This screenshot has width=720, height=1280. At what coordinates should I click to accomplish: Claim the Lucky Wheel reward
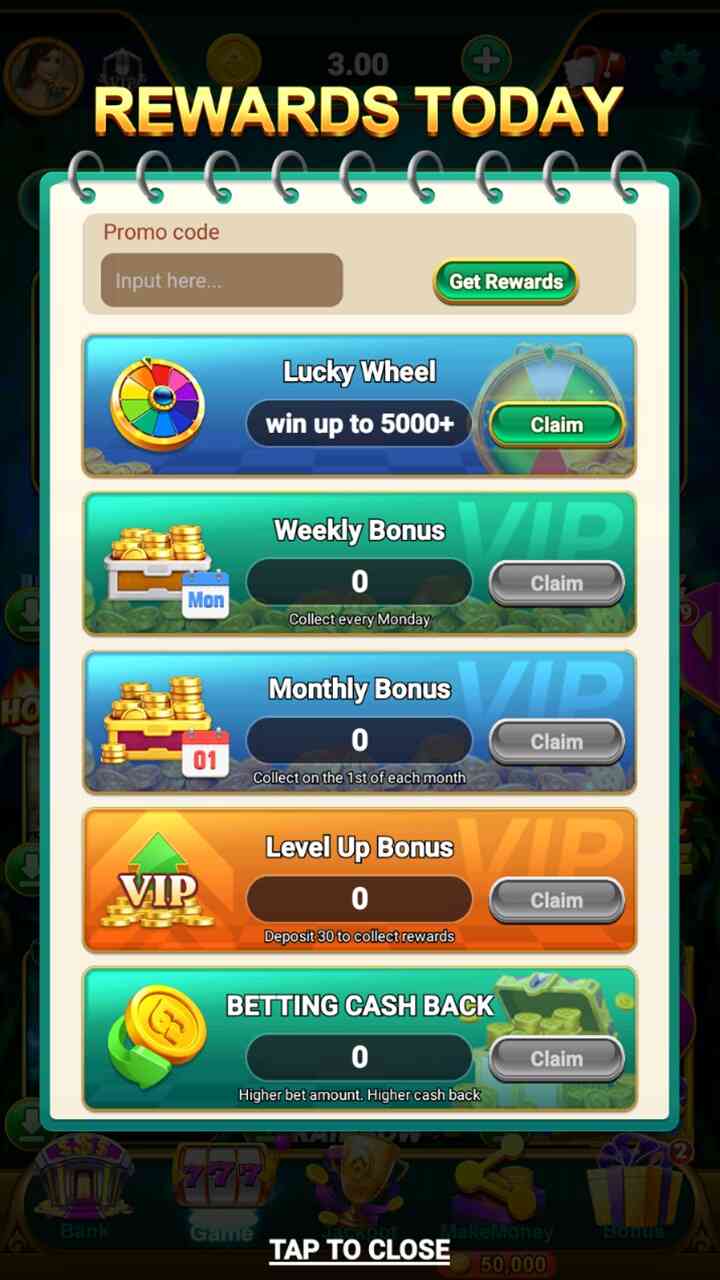[556, 425]
